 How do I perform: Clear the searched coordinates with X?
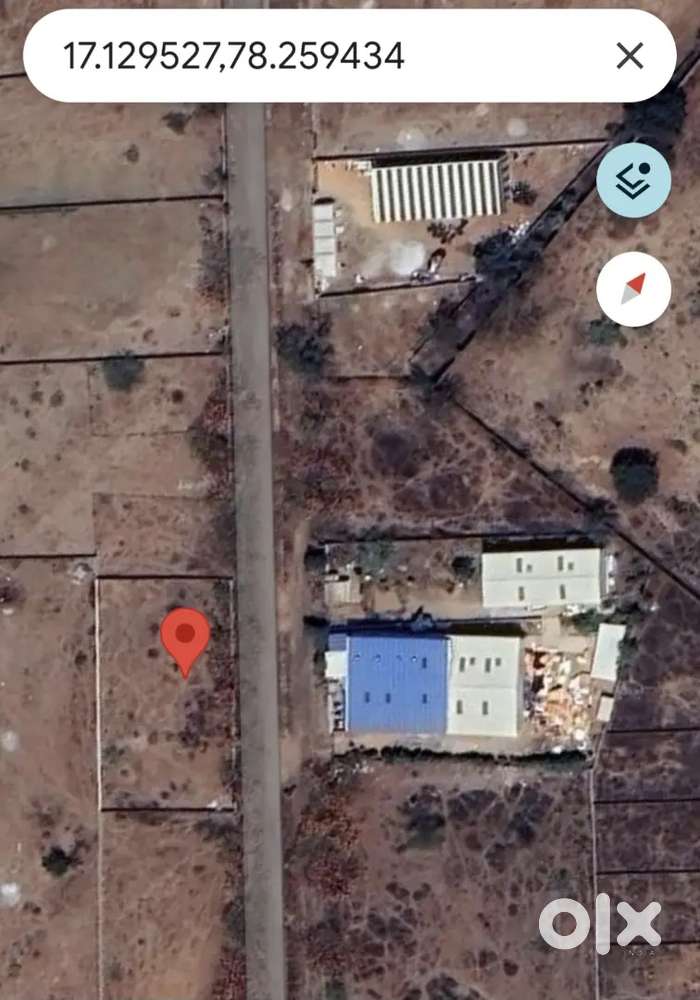click(630, 56)
